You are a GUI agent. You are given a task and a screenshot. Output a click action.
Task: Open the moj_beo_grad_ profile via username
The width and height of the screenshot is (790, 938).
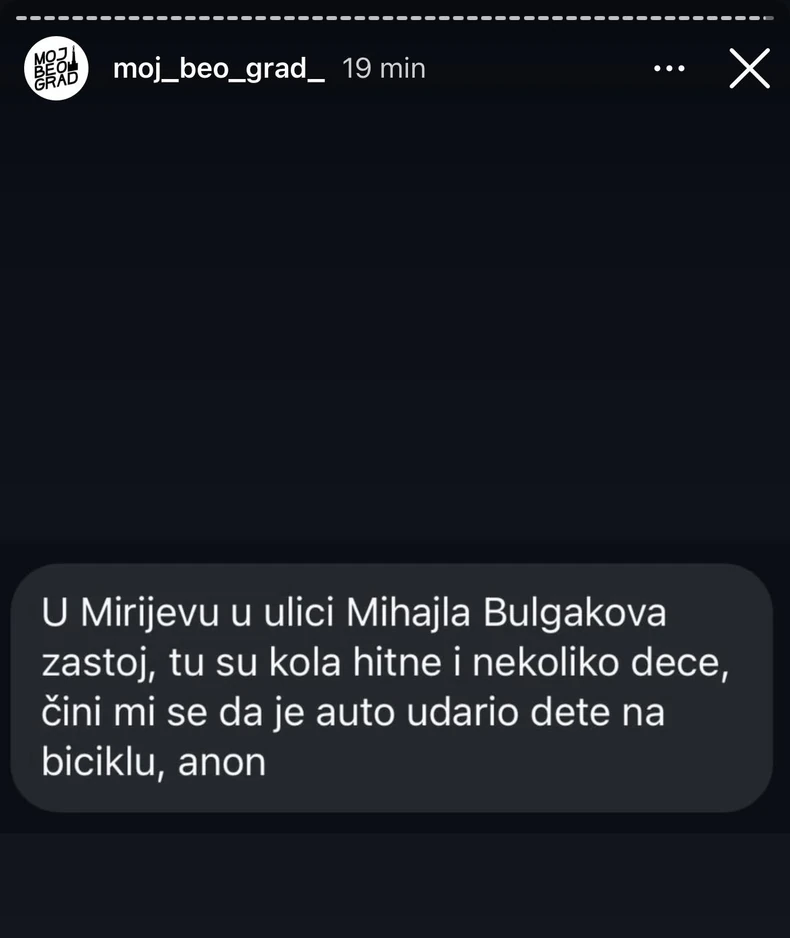tap(218, 68)
